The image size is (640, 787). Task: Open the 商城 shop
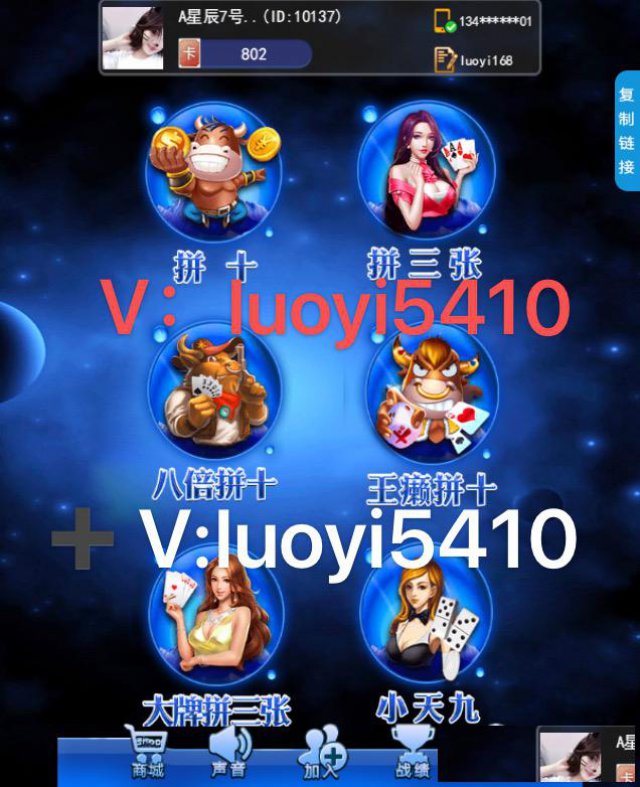[147, 752]
